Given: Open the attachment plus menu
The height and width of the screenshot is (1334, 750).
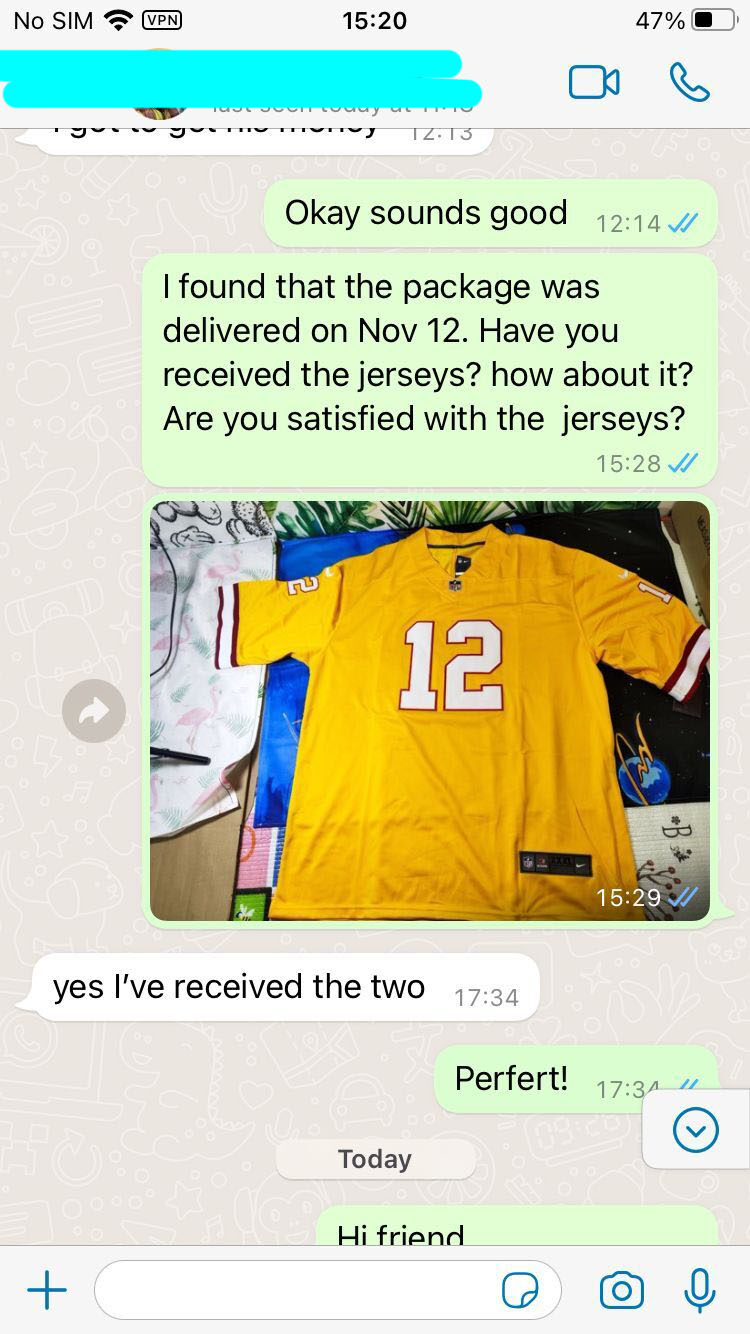Looking at the screenshot, I should (x=46, y=1290).
